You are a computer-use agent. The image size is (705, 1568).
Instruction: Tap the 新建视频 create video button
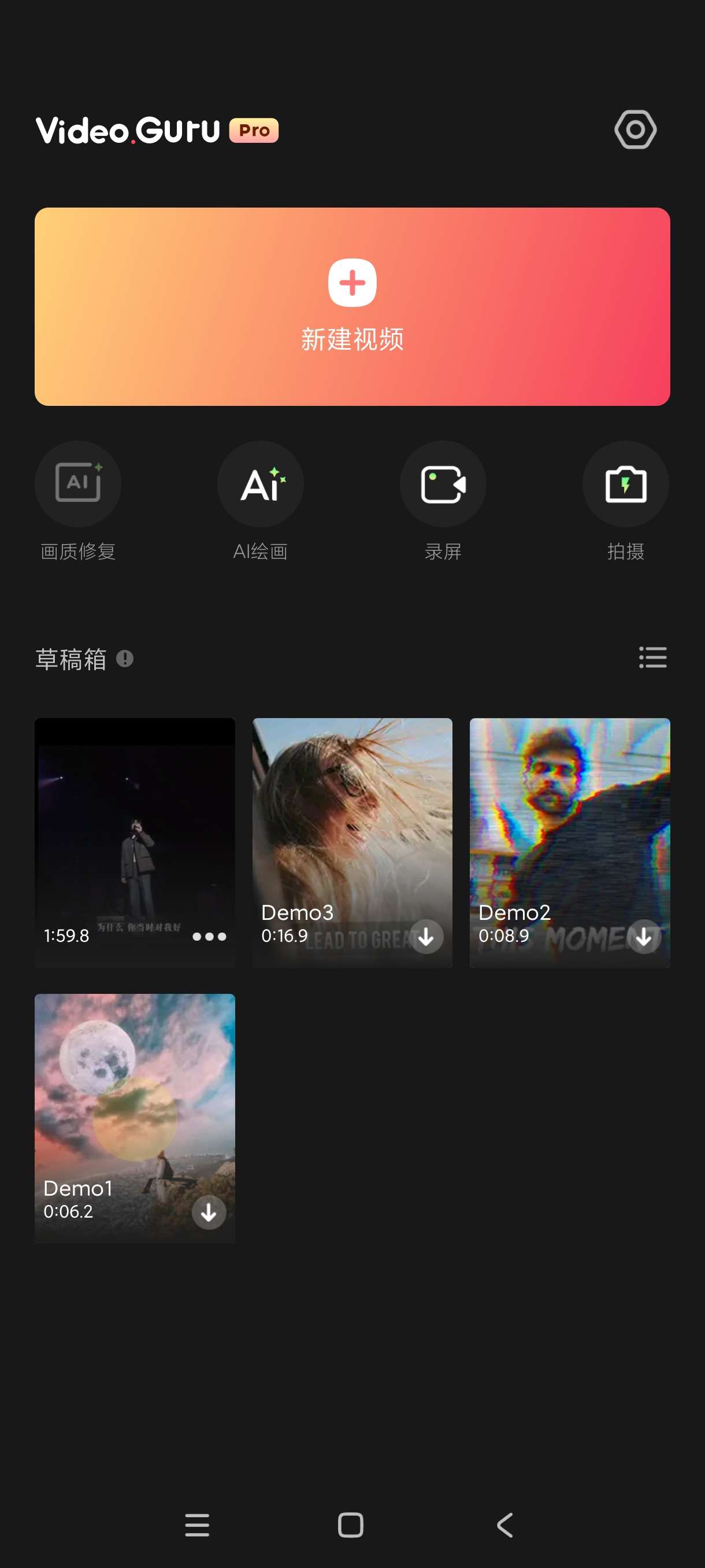pyautogui.click(x=352, y=306)
